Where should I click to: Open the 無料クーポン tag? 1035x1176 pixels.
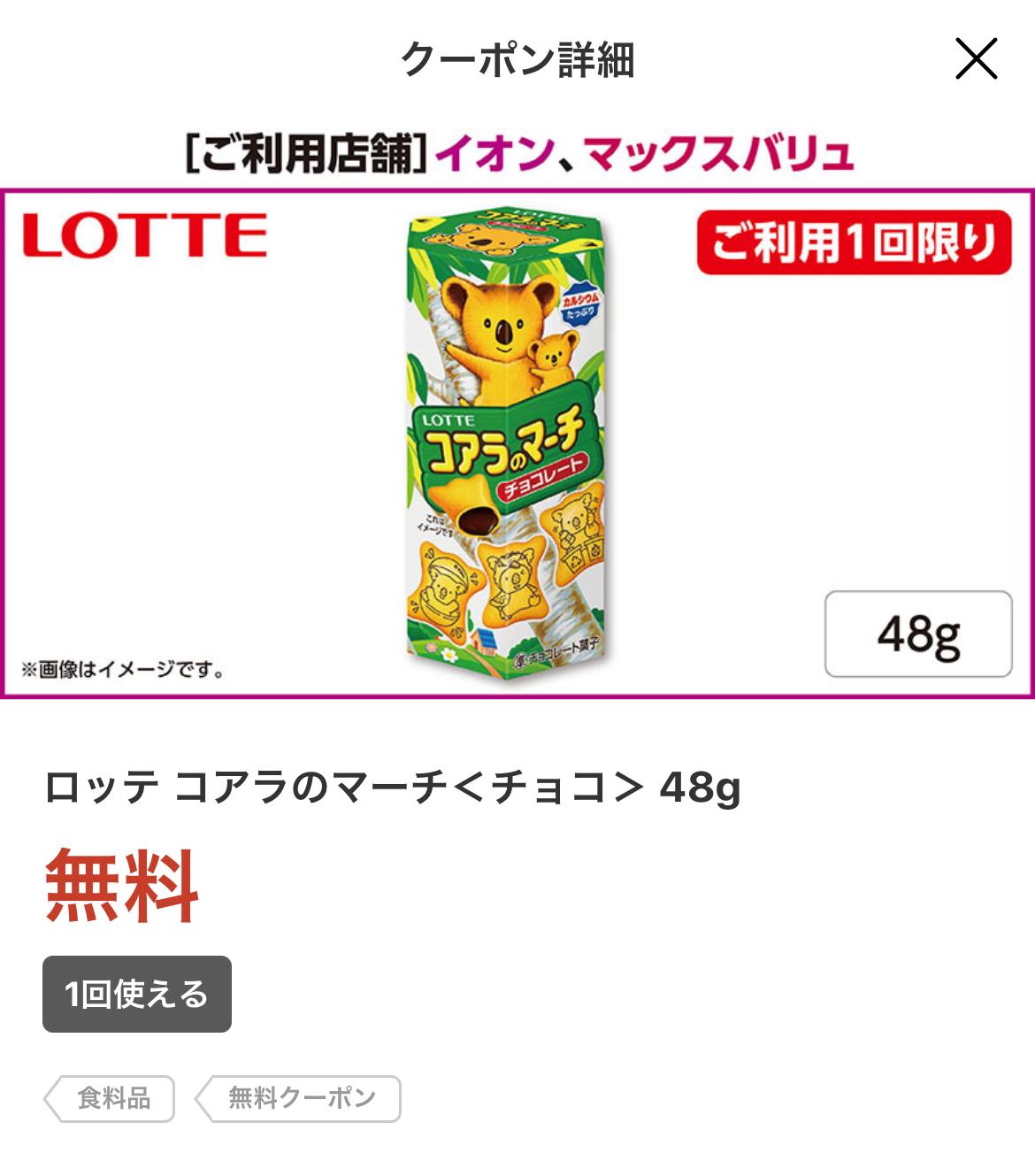[x=299, y=1098]
